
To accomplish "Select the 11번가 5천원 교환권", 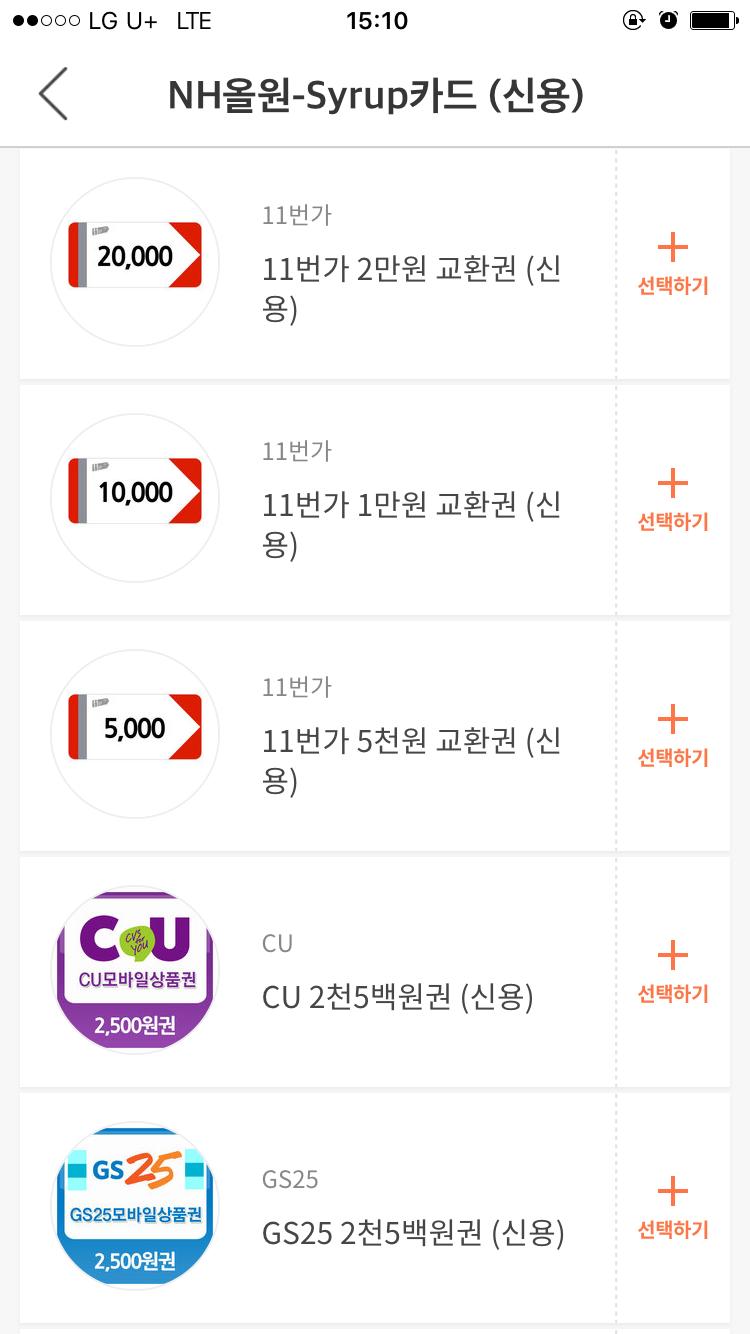I will click(x=673, y=737).
